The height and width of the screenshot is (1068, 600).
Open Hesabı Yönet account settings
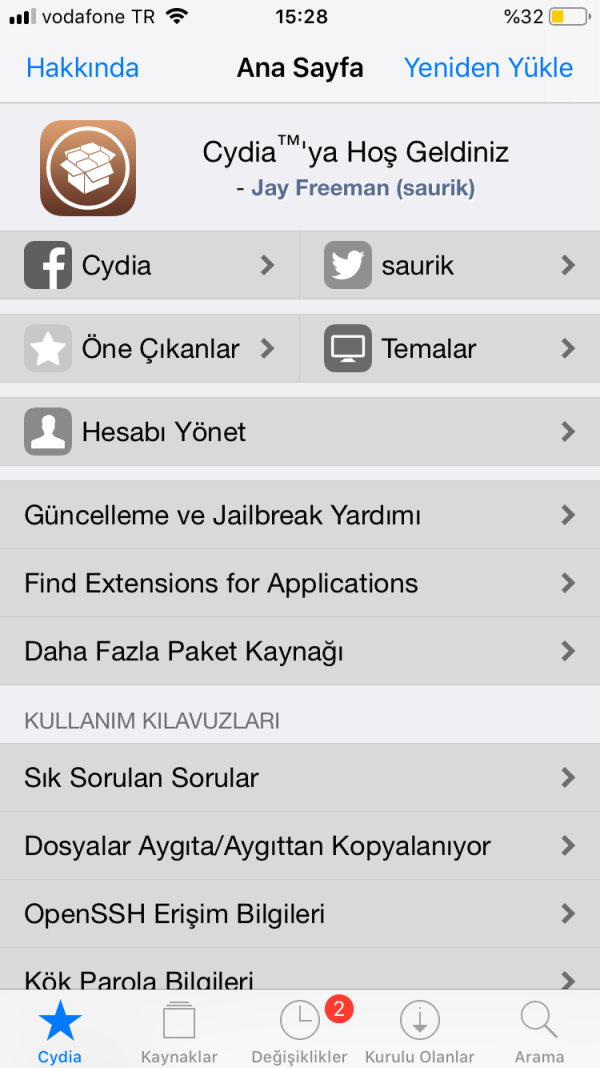click(300, 432)
